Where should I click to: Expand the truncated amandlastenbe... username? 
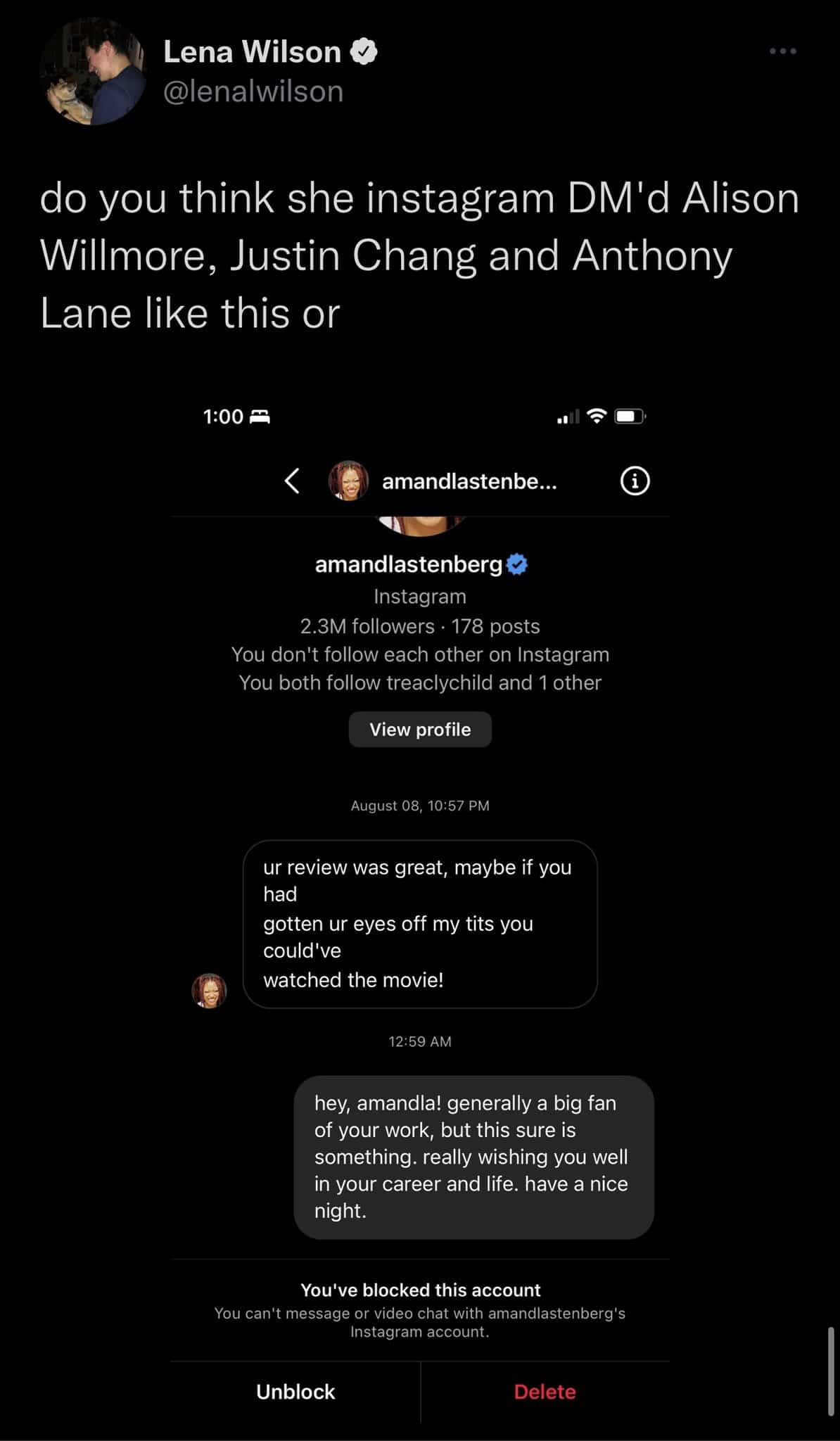pos(469,481)
